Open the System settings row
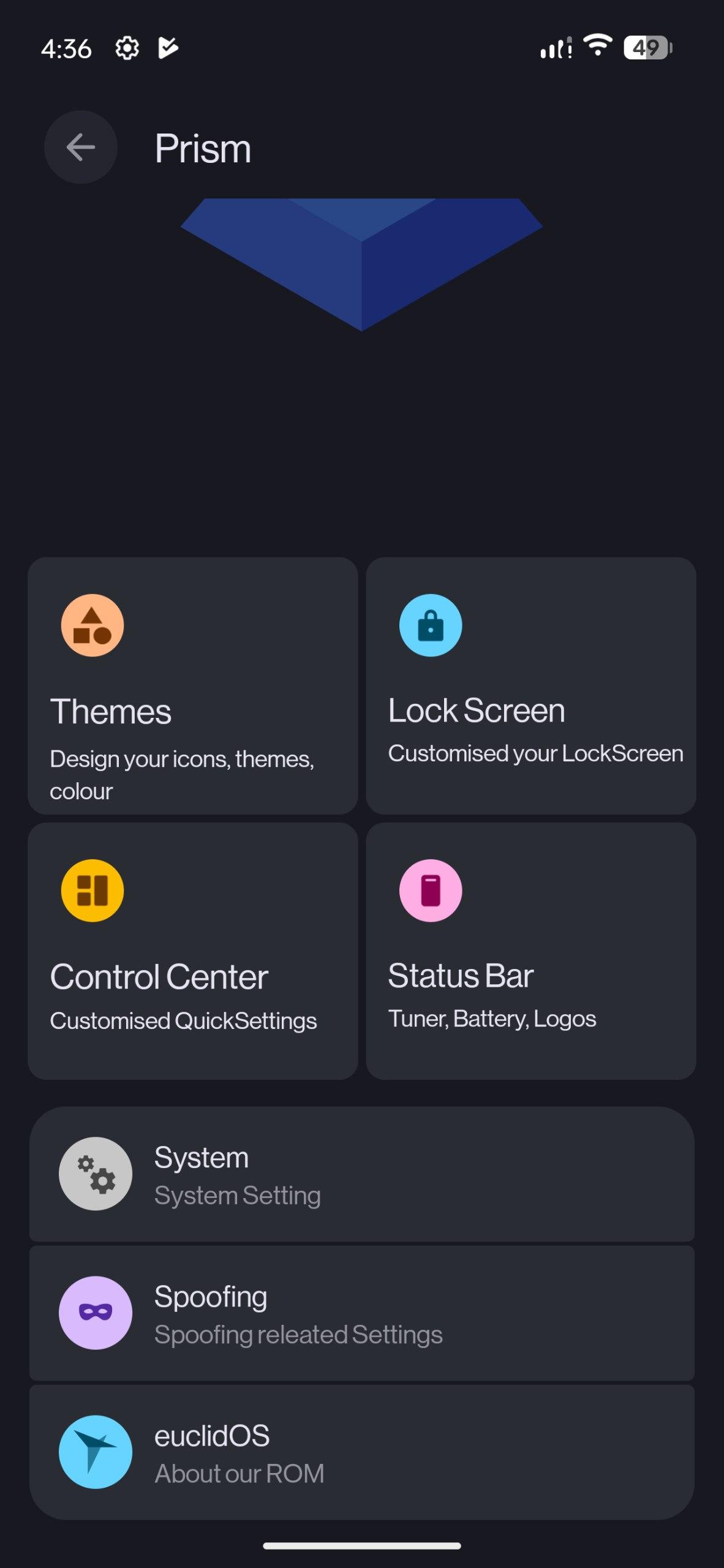Viewport: 724px width, 1568px height. [x=361, y=1174]
